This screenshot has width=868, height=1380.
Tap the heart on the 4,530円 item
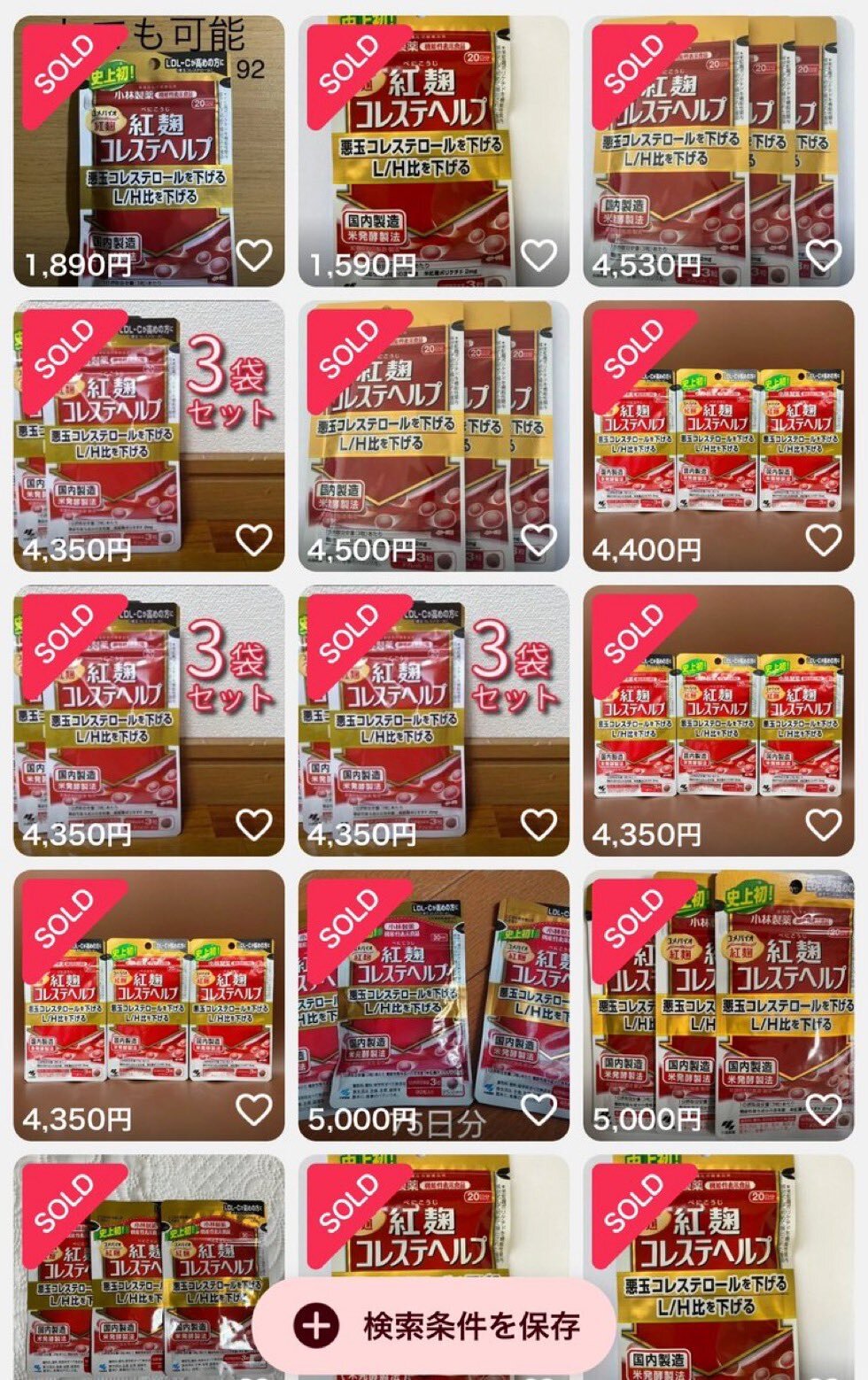(824, 255)
